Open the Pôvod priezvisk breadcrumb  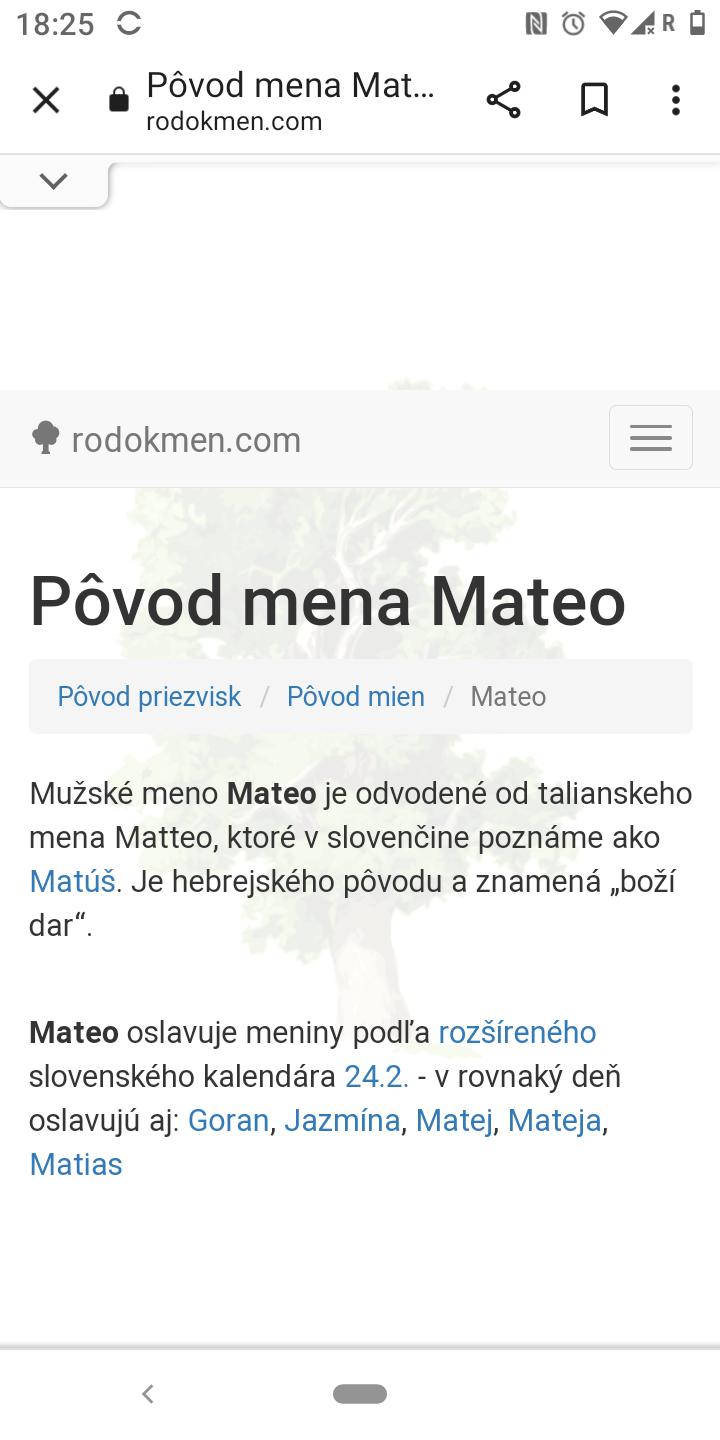tap(149, 696)
